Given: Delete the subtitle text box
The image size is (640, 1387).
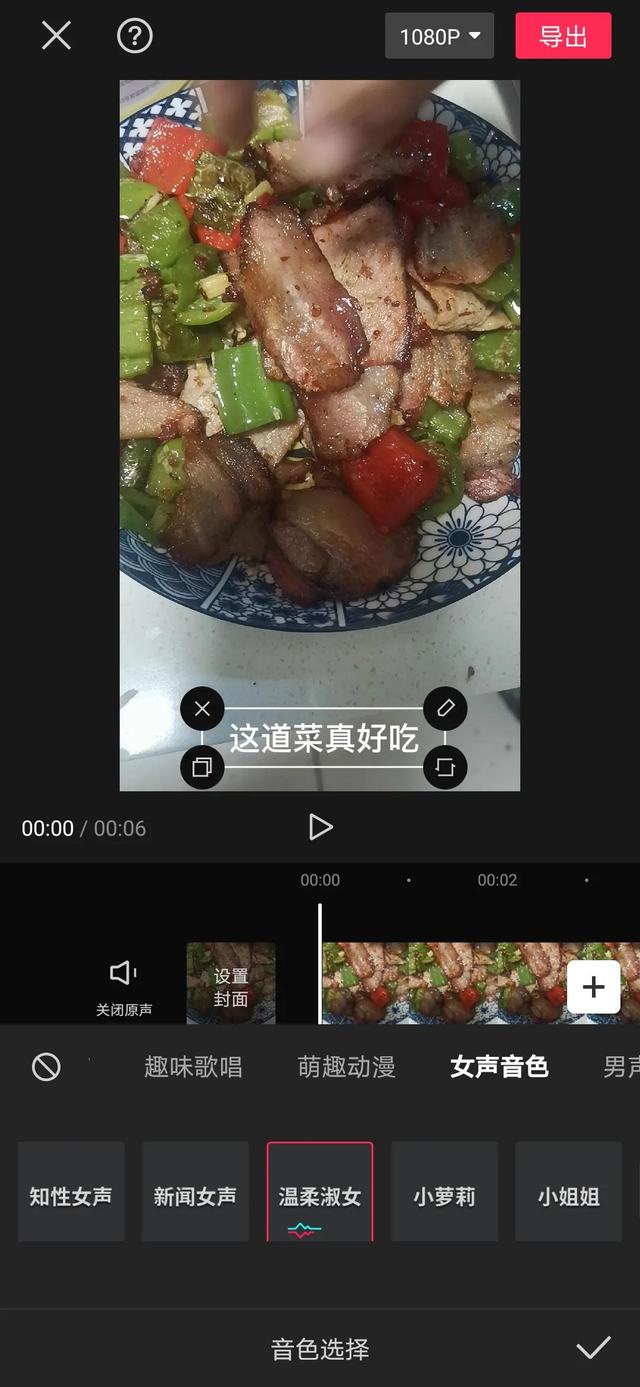Looking at the screenshot, I should pos(202,709).
